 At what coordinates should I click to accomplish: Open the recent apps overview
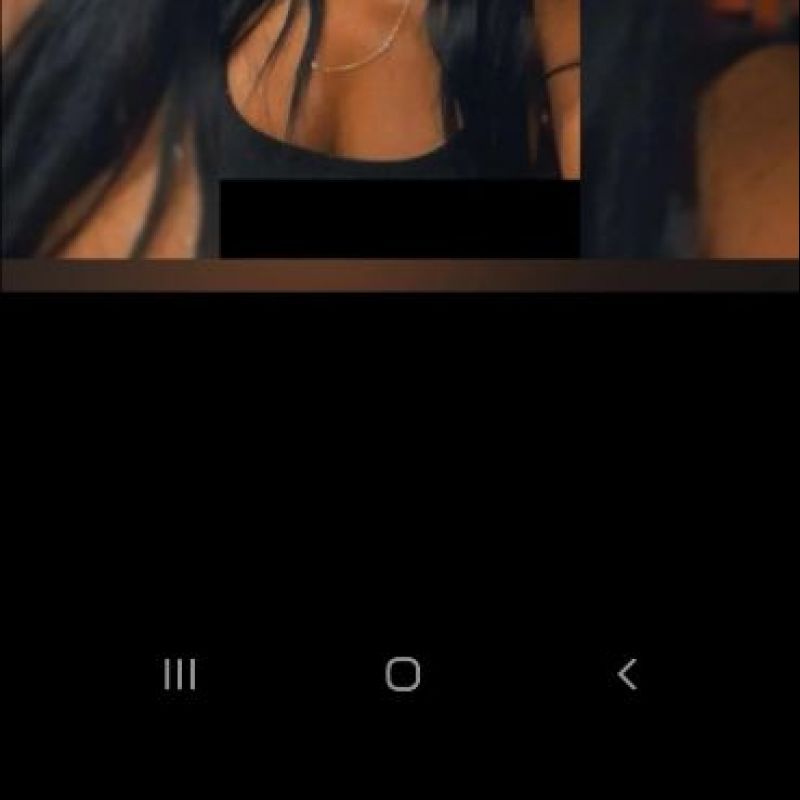(180, 675)
